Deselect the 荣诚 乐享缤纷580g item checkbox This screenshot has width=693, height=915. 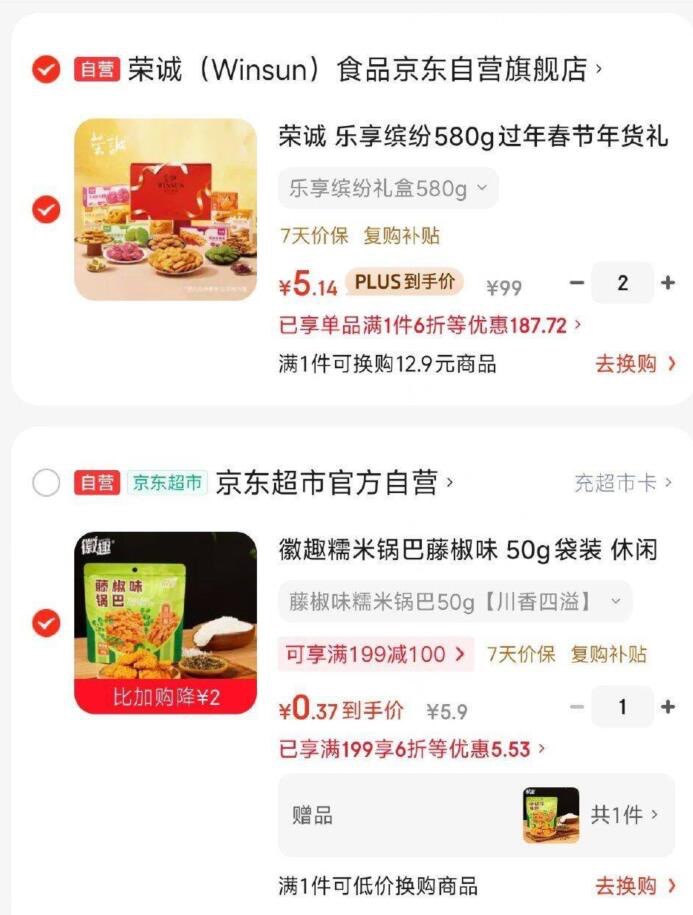coord(46,210)
